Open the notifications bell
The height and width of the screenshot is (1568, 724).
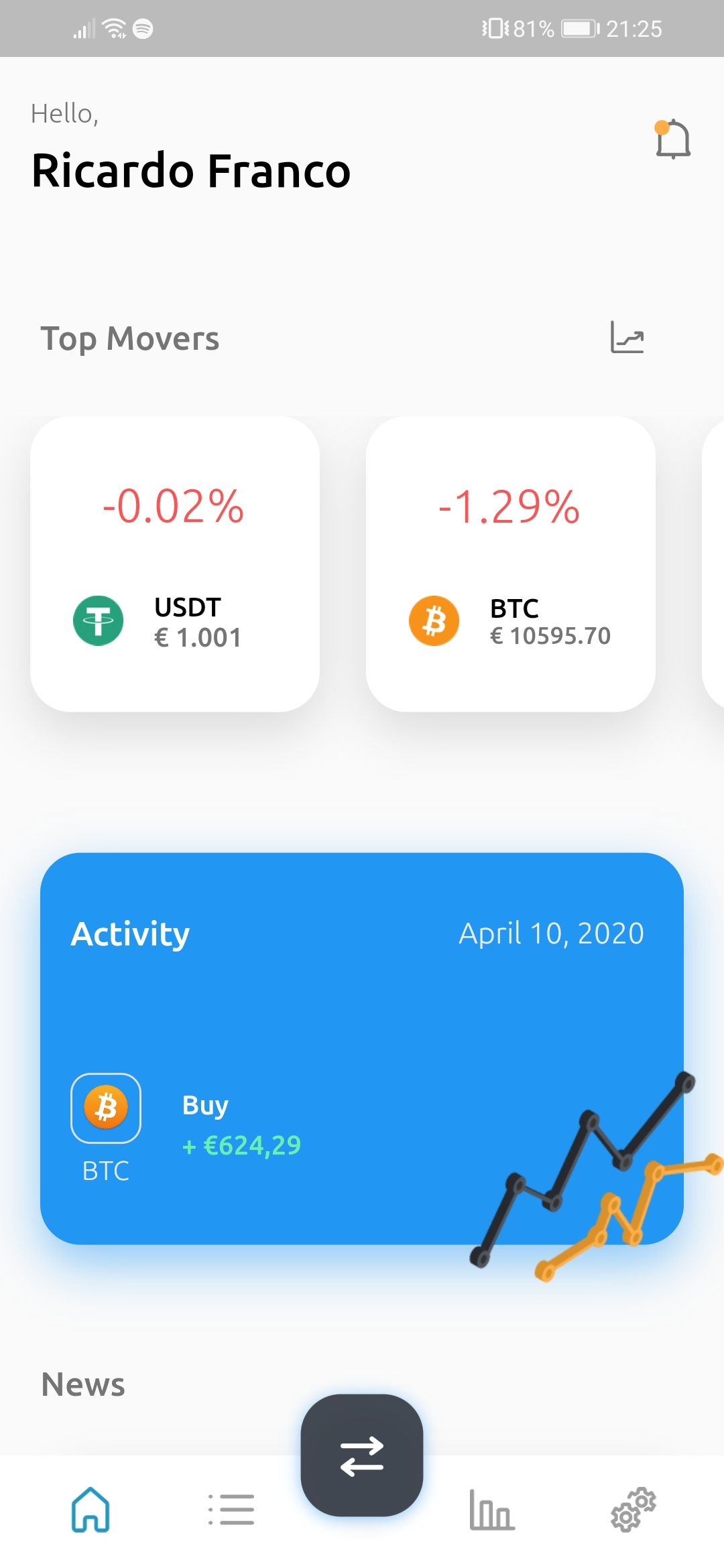672,139
